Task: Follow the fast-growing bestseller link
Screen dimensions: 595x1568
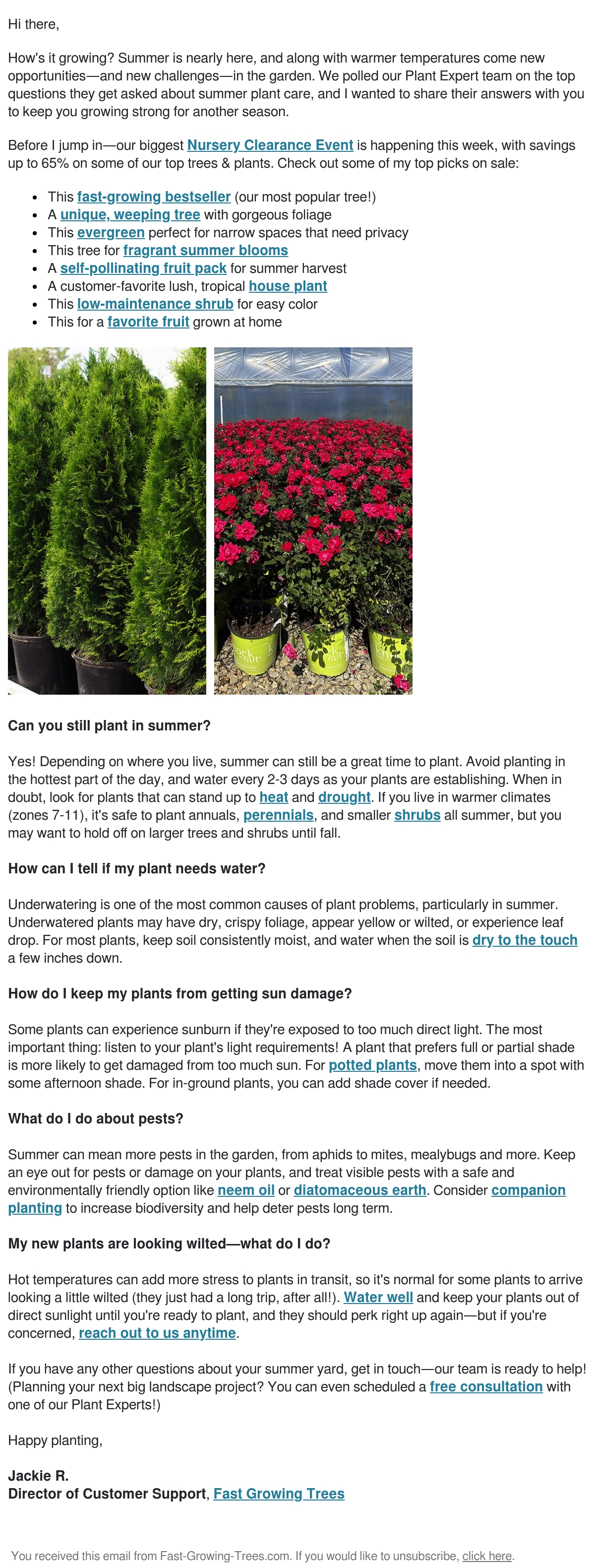Action: point(153,197)
